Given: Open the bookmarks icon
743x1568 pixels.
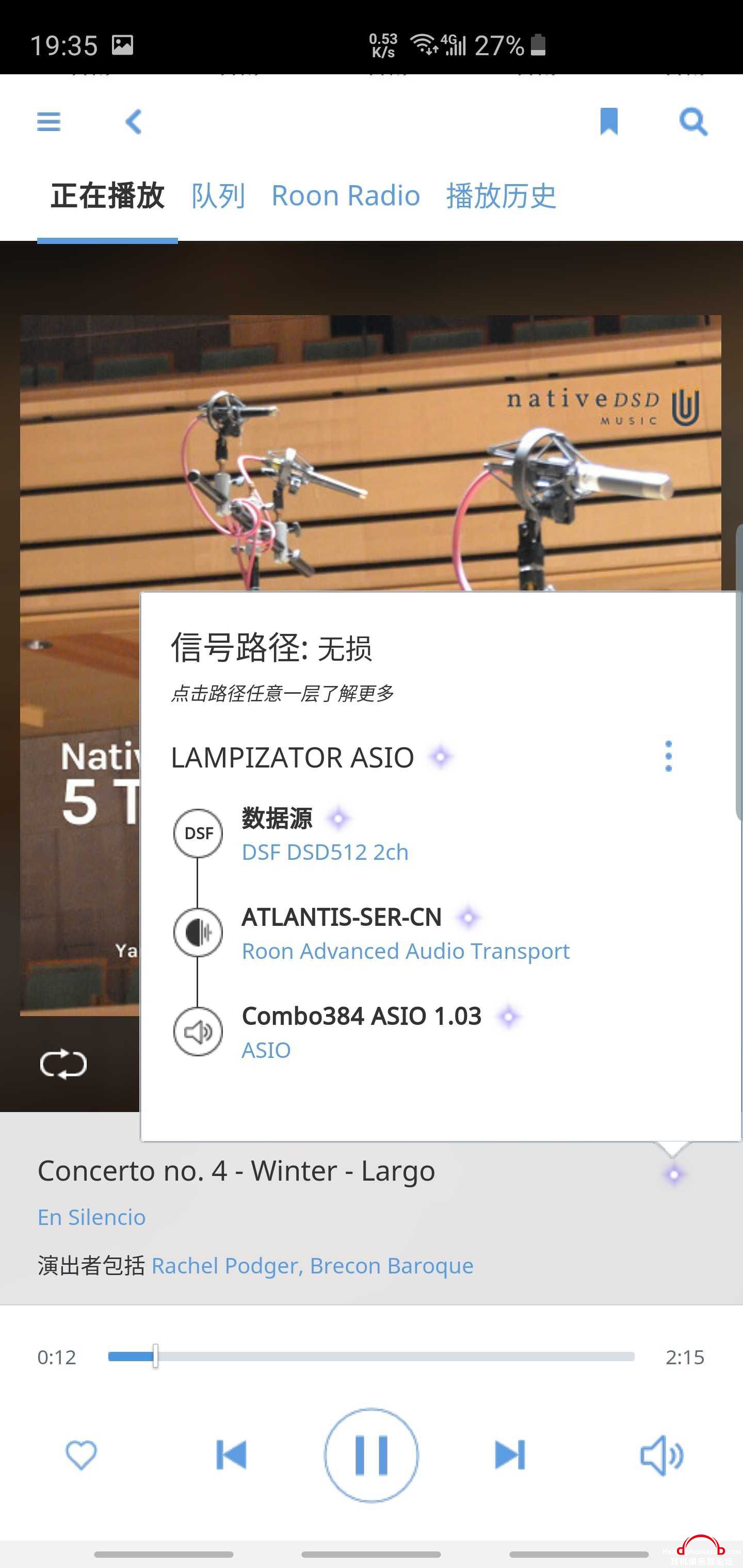Looking at the screenshot, I should (608, 121).
